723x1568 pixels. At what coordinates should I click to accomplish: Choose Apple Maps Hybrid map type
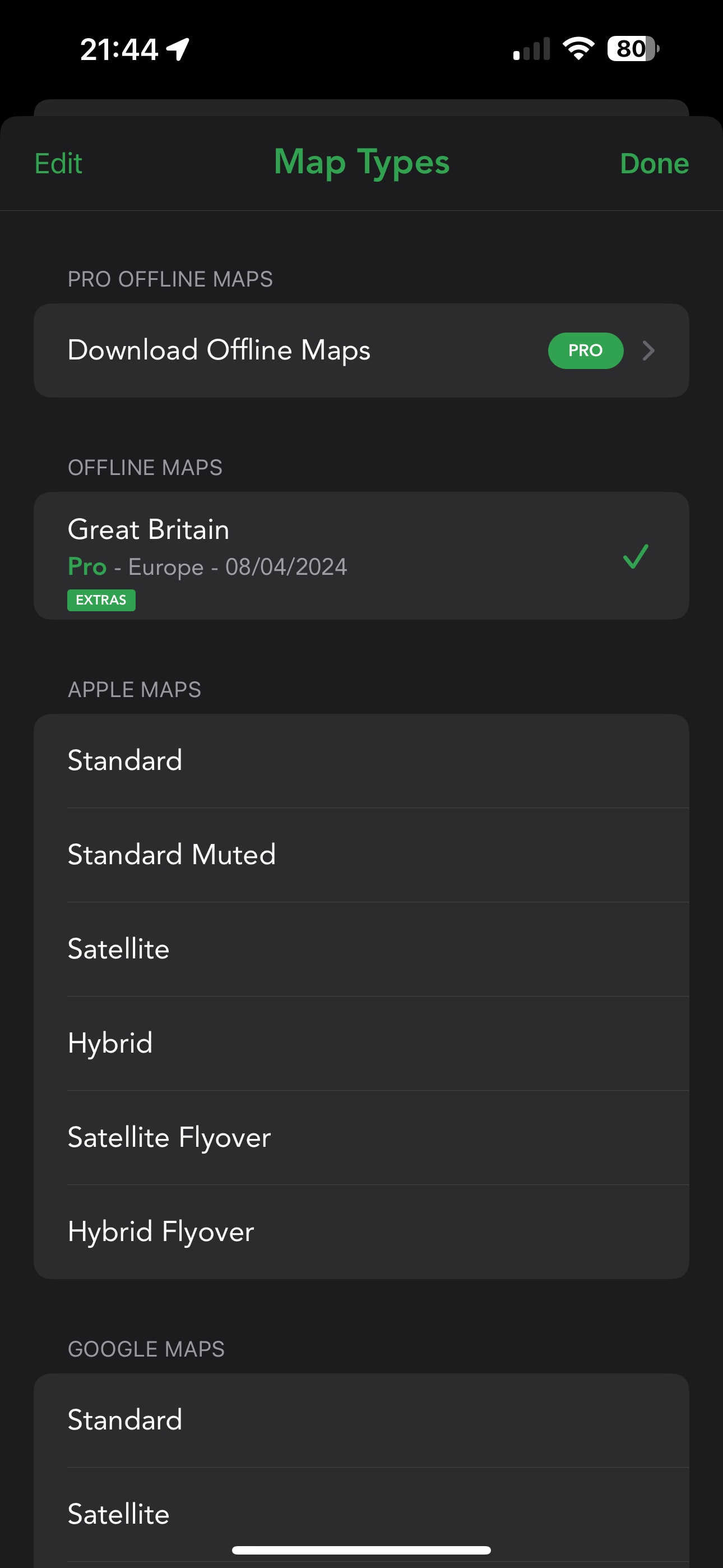coord(361,1044)
